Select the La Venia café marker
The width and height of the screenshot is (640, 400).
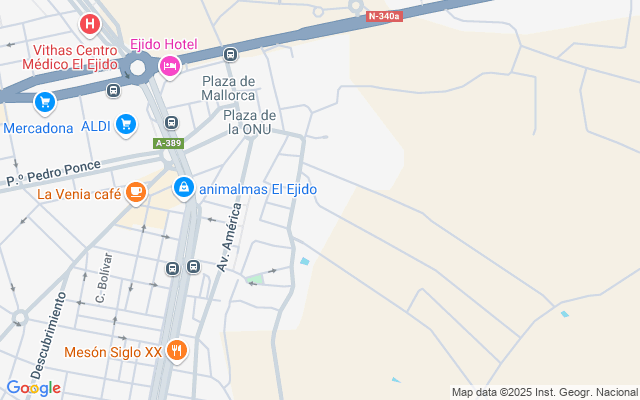coord(136,192)
